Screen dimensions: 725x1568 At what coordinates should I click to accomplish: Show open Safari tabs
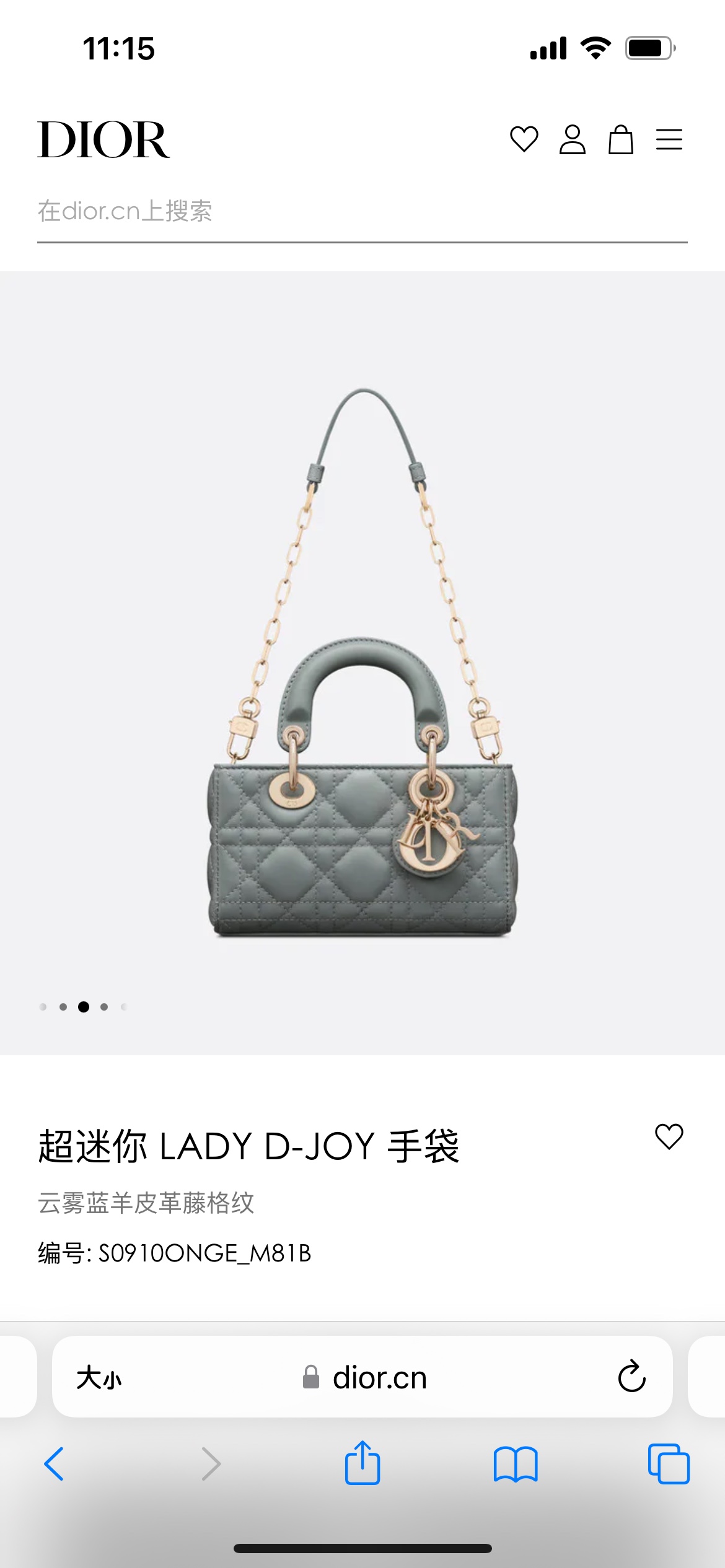click(669, 1464)
